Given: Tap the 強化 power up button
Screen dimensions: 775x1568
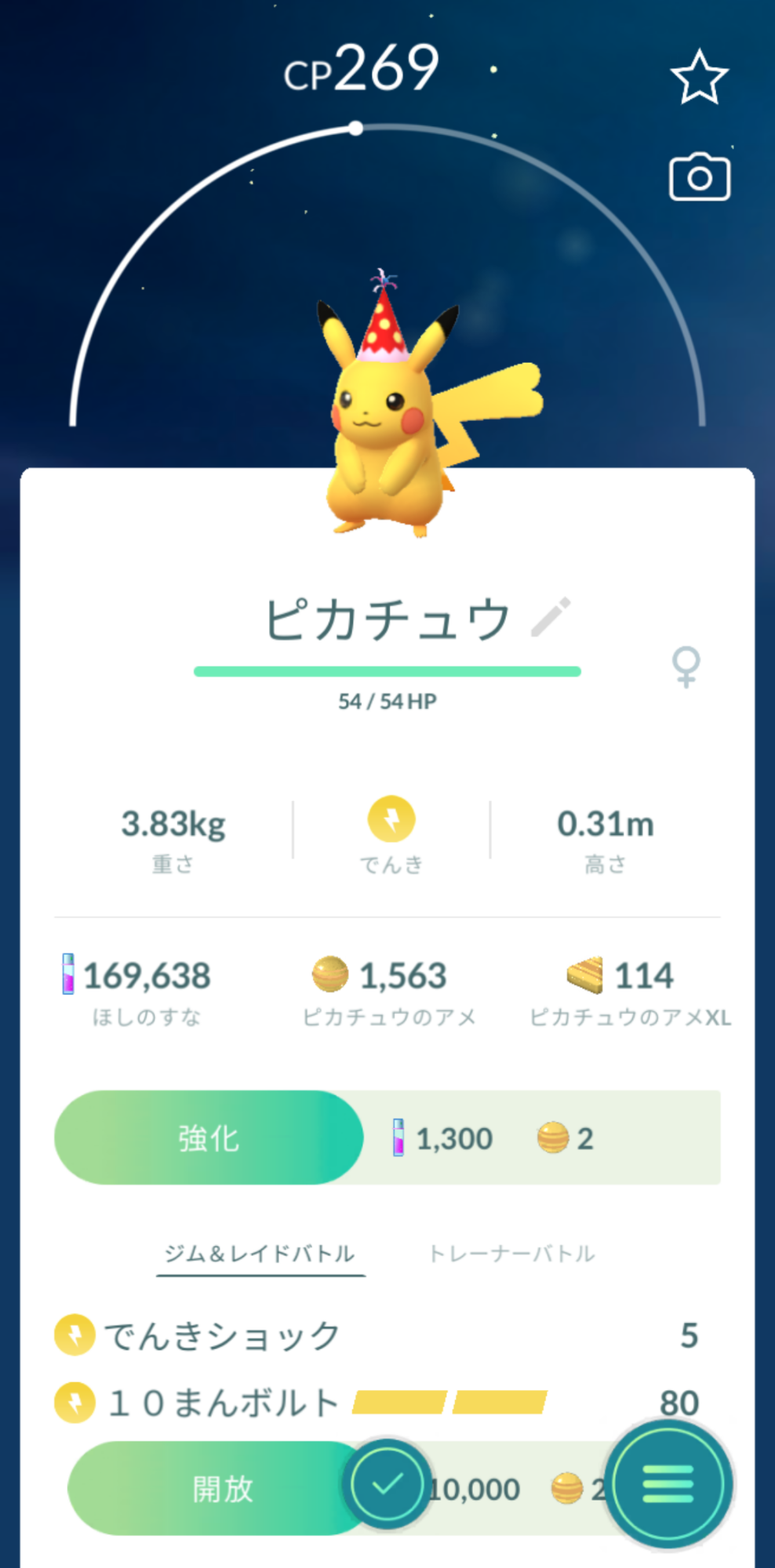Looking at the screenshot, I should click(x=209, y=1138).
